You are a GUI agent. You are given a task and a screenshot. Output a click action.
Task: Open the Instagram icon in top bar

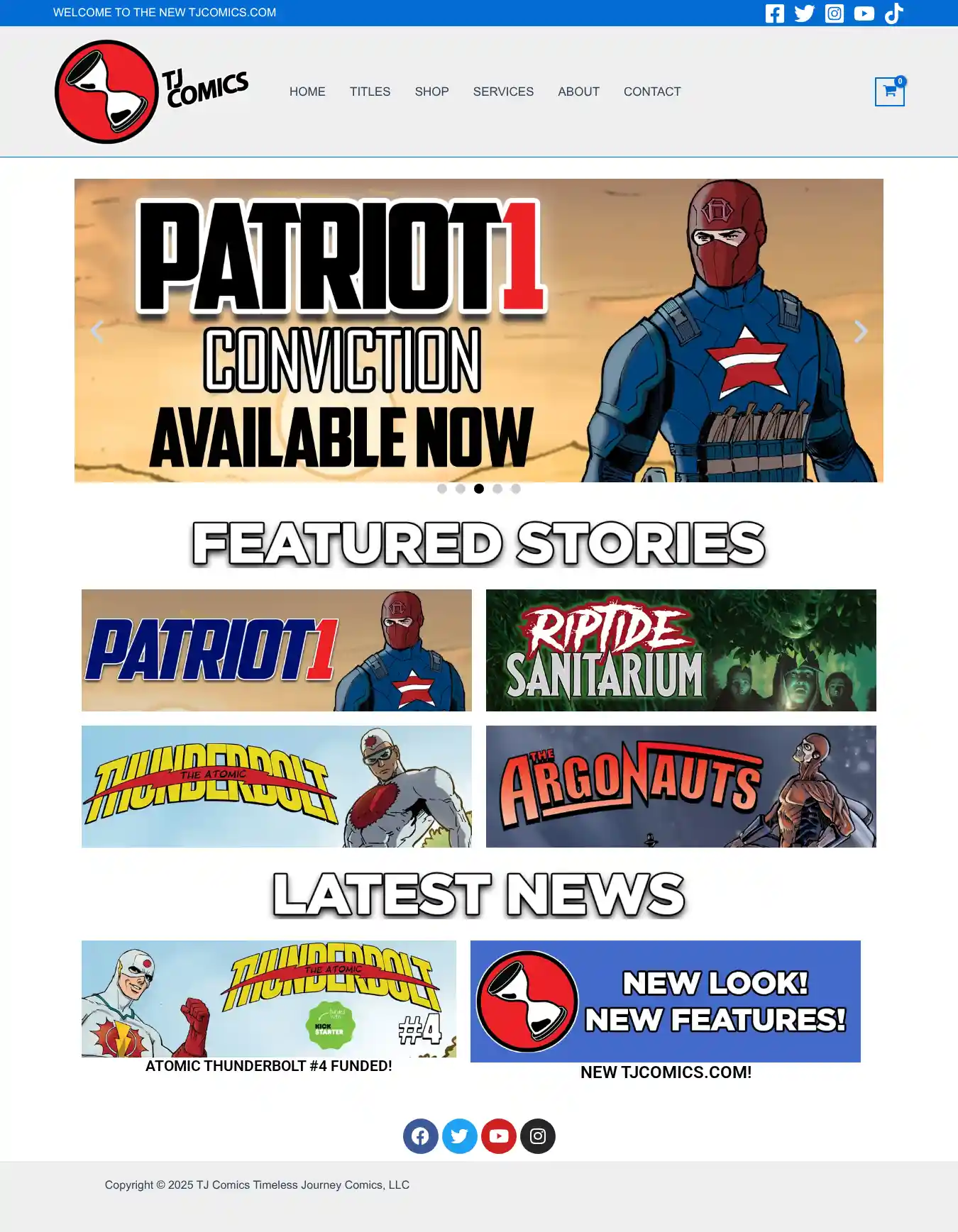tap(834, 13)
